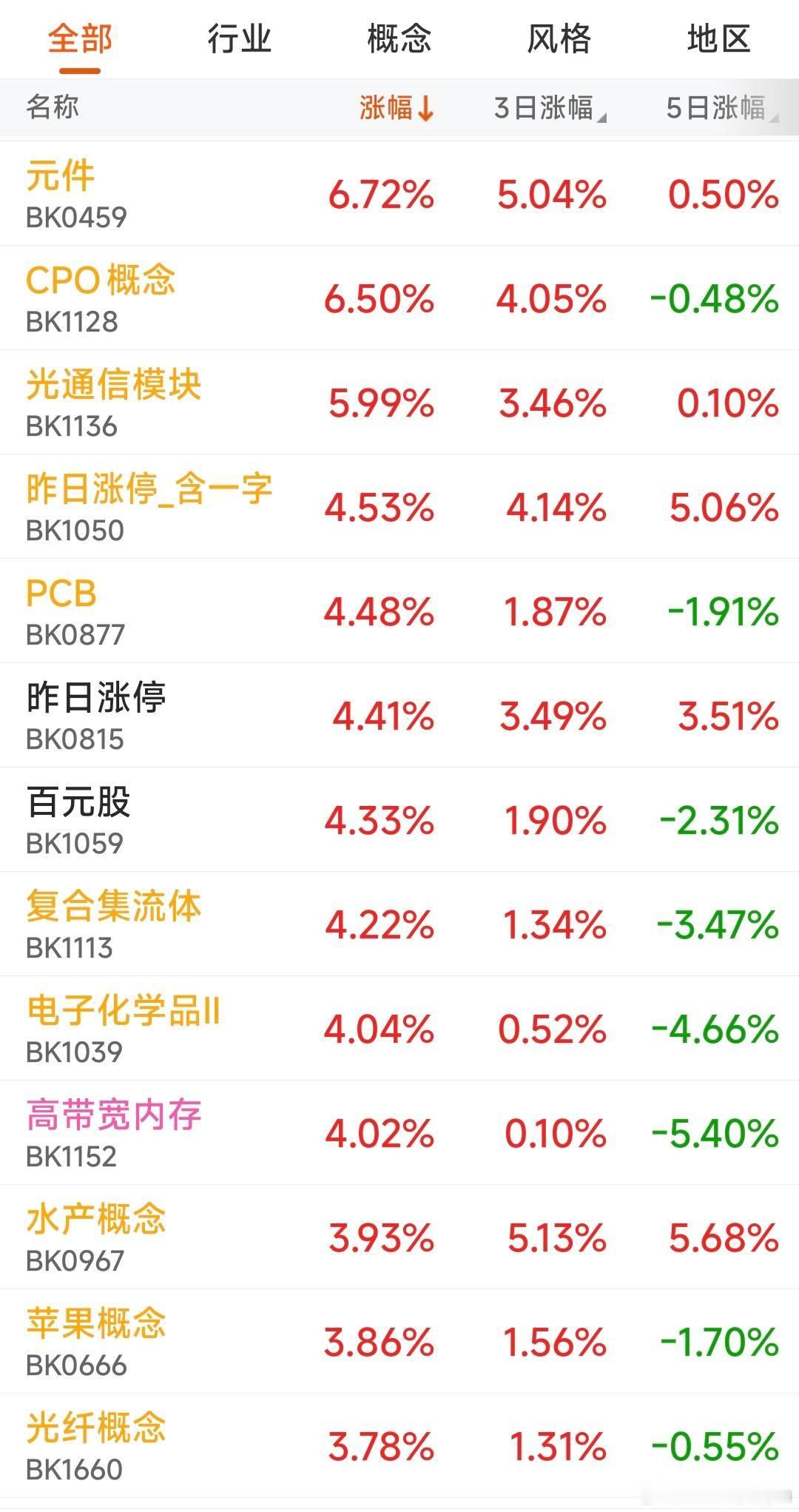Switch to the 行业 tab
Viewport: 799px width, 1512px height.
(x=239, y=38)
